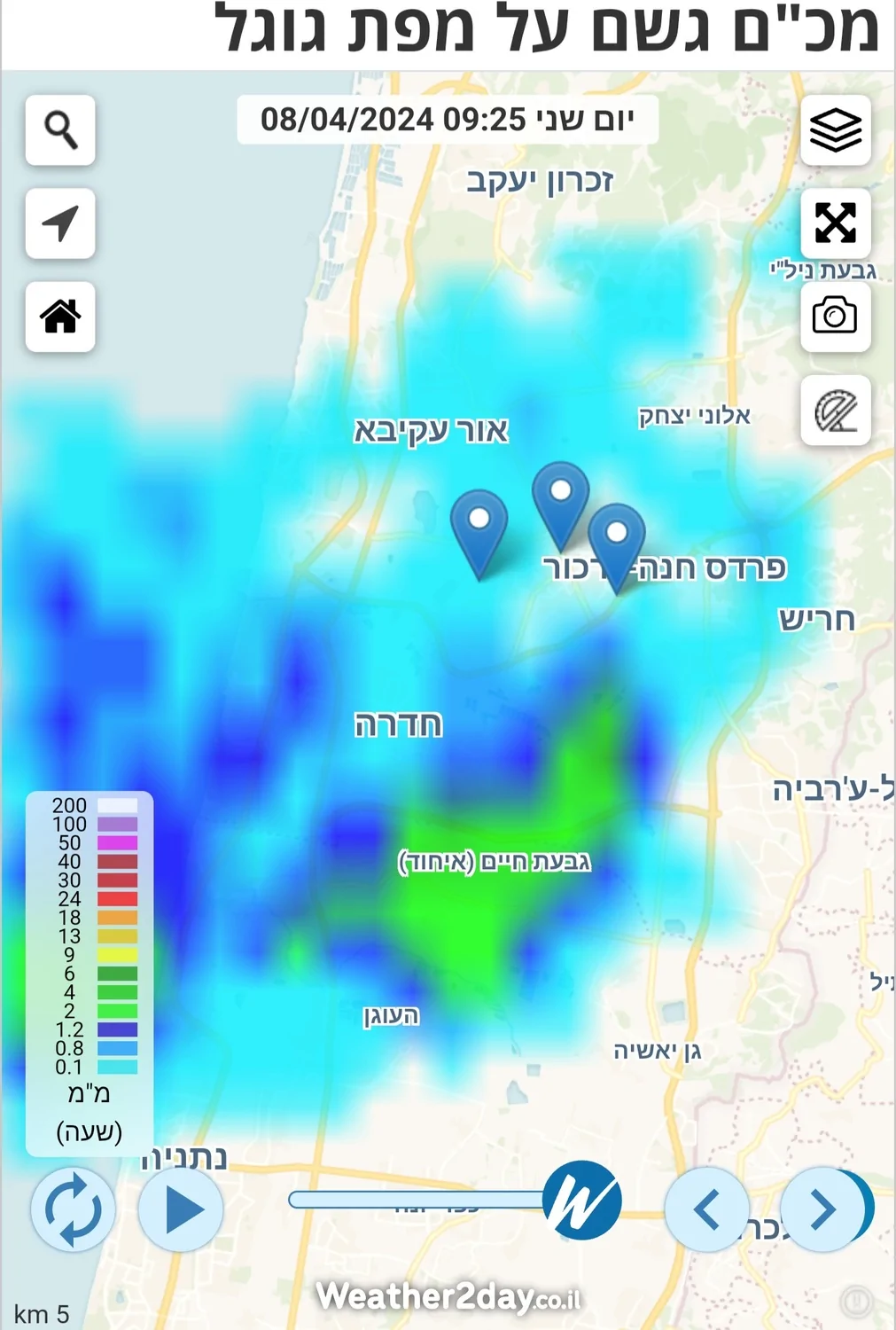Play the radar animation
The height and width of the screenshot is (1330, 896).
click(x=181, y=1209)
